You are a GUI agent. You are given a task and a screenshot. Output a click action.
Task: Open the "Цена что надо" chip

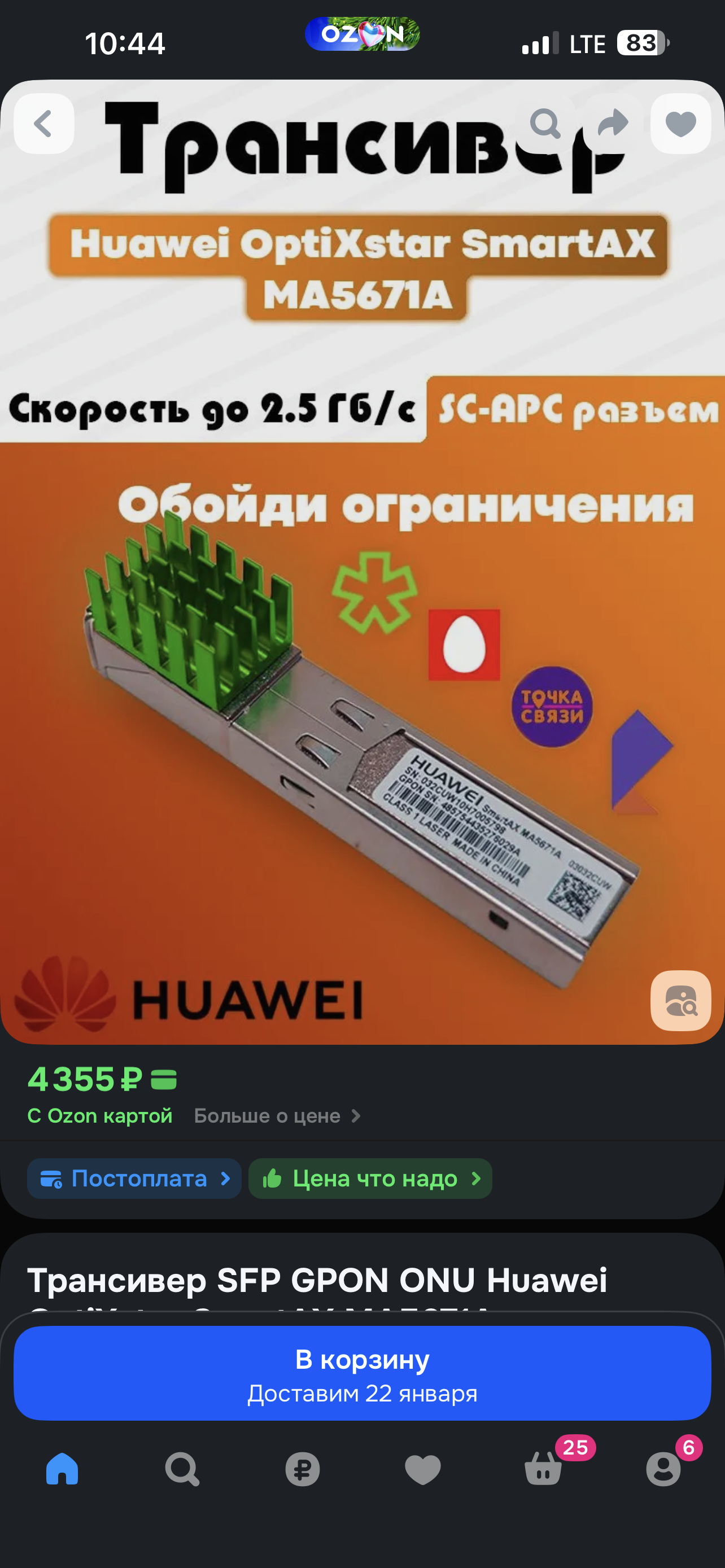point(370,1179)
